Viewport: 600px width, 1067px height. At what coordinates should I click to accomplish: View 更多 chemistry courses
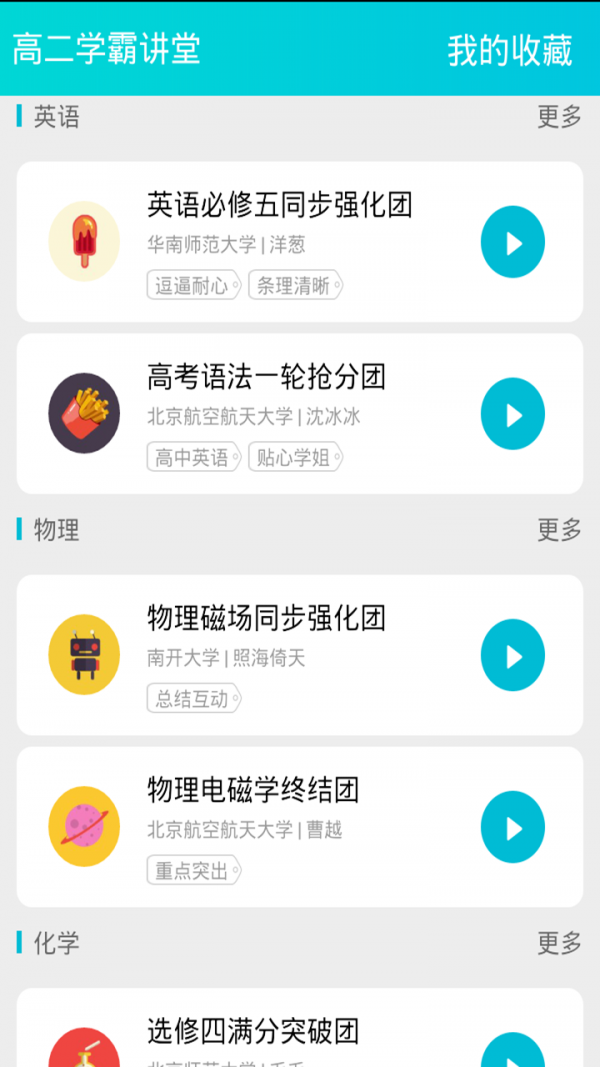click(x=559, y=943)
